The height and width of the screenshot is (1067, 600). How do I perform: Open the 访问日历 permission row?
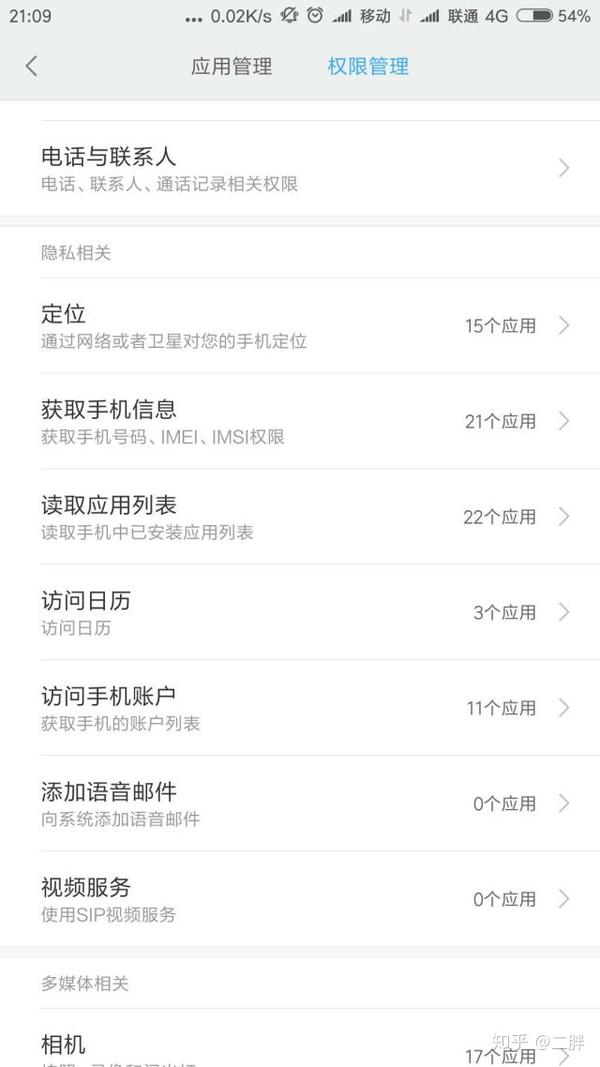pyautogui.click(x=300, y=612)
